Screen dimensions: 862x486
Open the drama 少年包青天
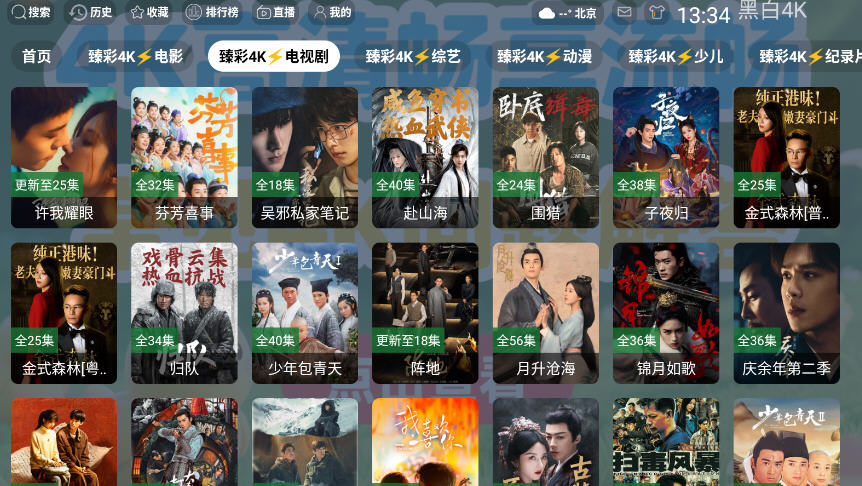coord(305,312)
